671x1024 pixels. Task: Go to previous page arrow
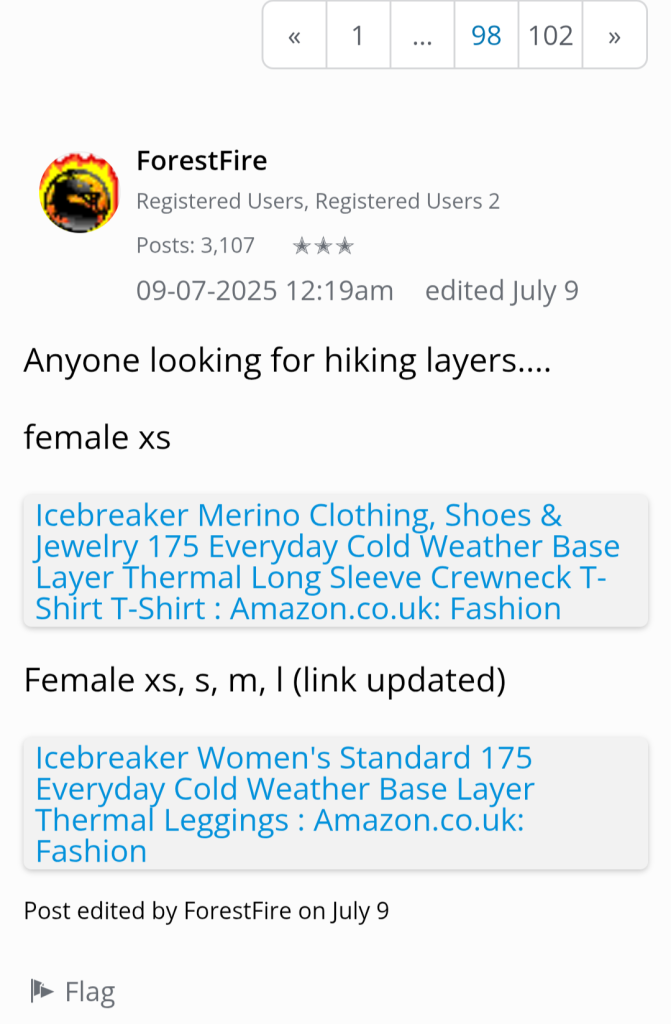(294, 36)
